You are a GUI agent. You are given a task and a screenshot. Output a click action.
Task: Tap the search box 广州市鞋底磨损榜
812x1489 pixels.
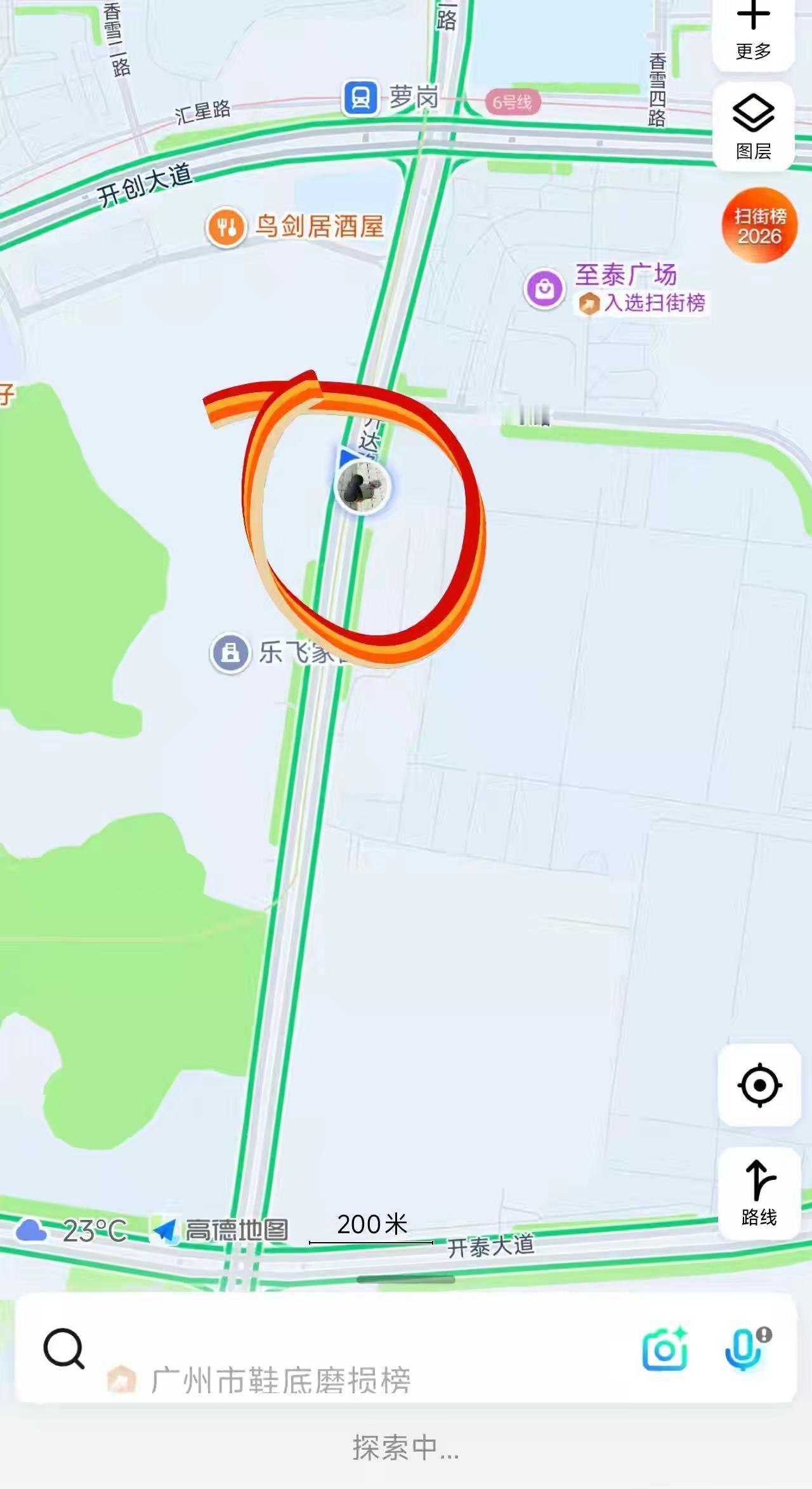(x=406, y=1349)
